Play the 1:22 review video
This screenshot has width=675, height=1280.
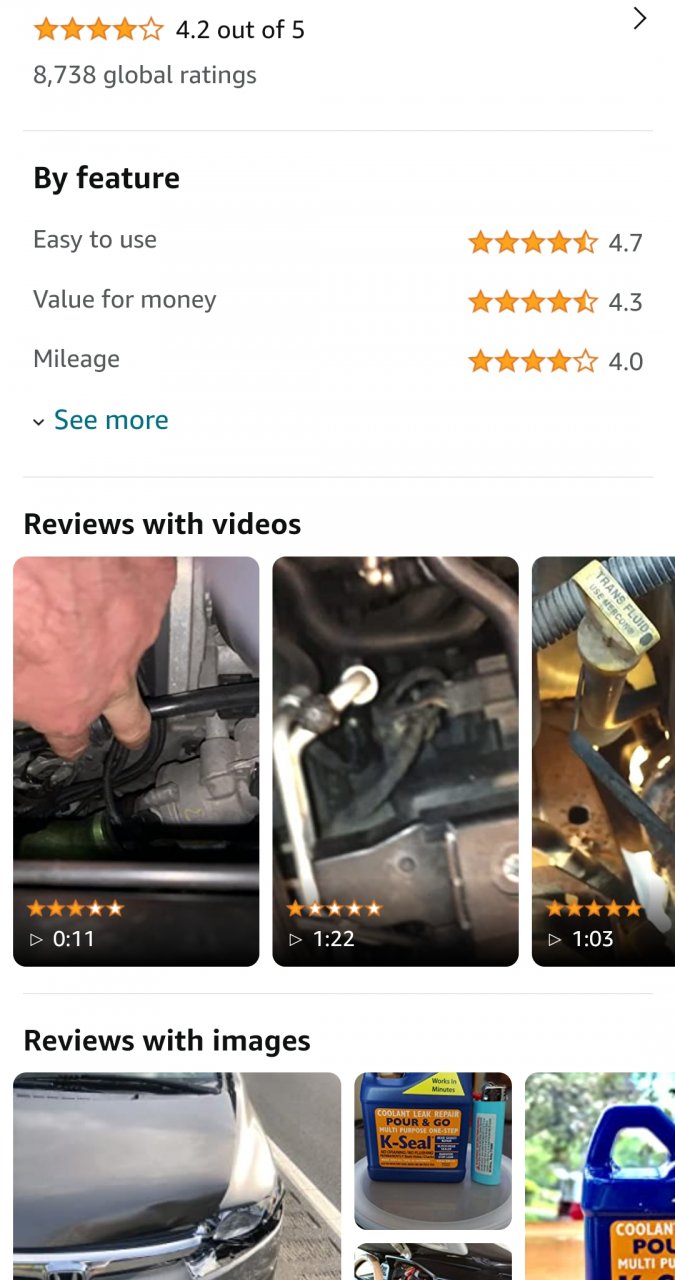coord(395,760)
